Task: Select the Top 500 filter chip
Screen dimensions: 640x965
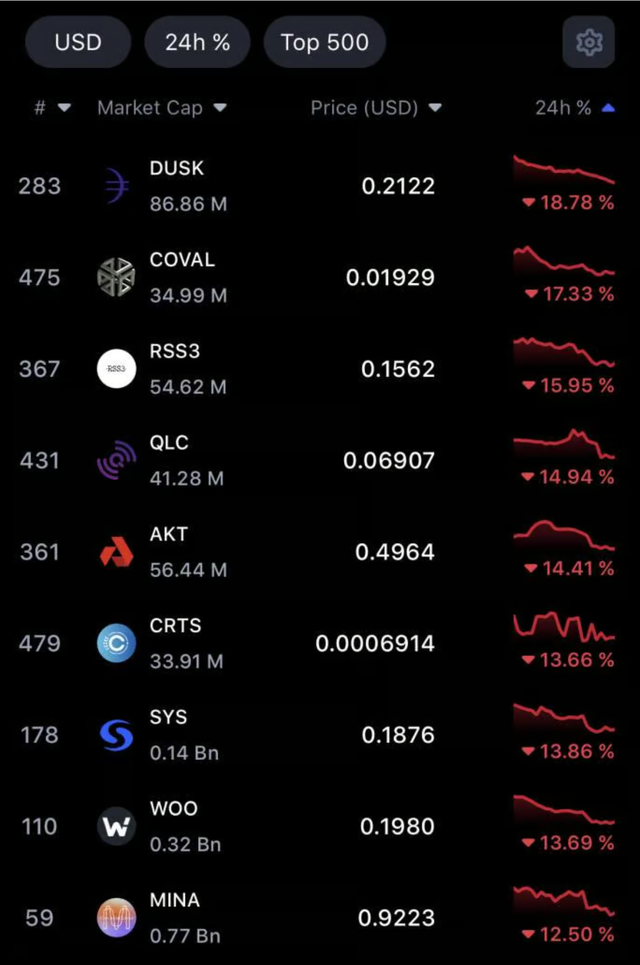Action: click(325, 42)
